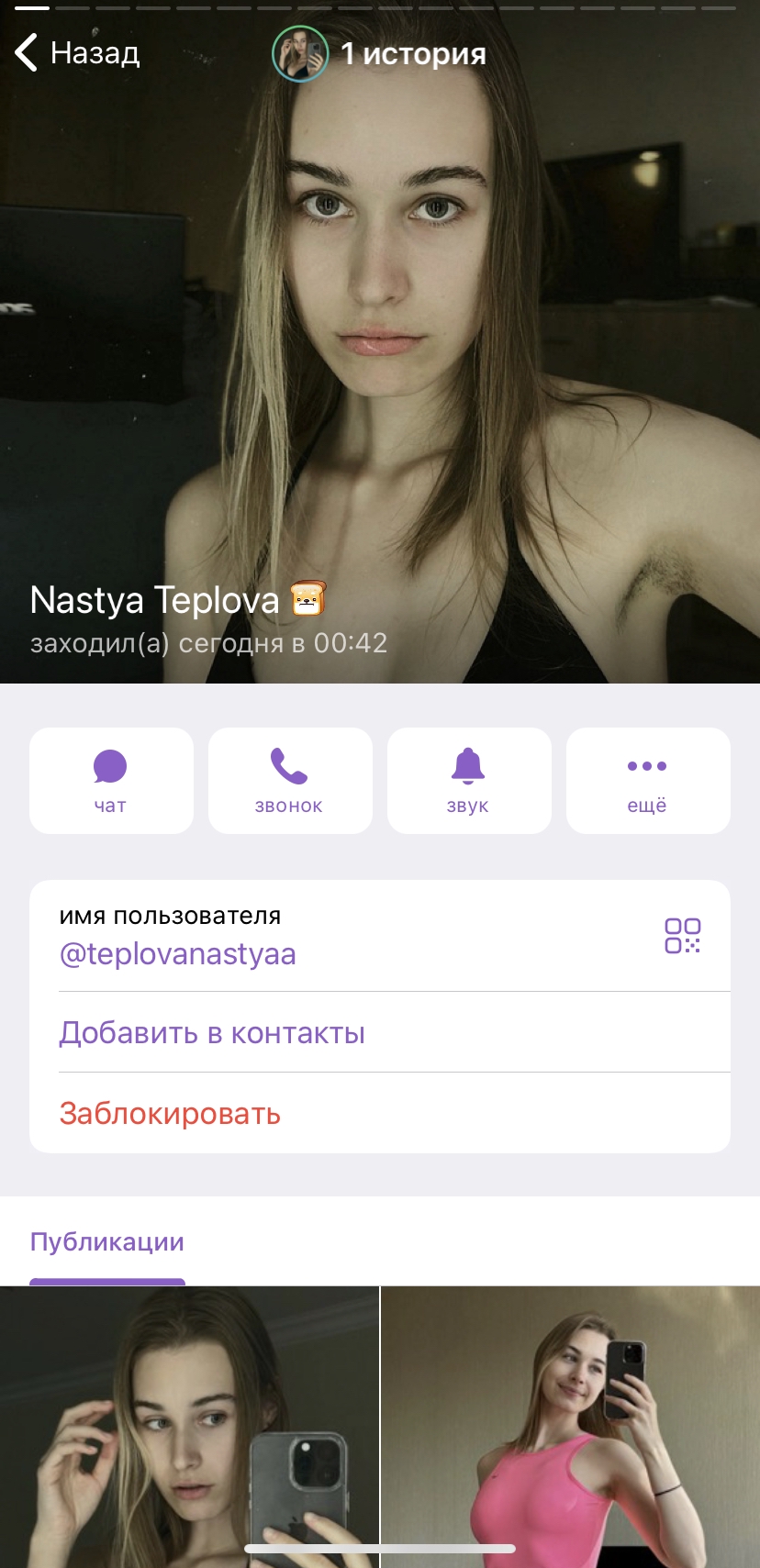Toggle notifications with звук button
Screen dimensions: 760x1568
pos(469,781)
